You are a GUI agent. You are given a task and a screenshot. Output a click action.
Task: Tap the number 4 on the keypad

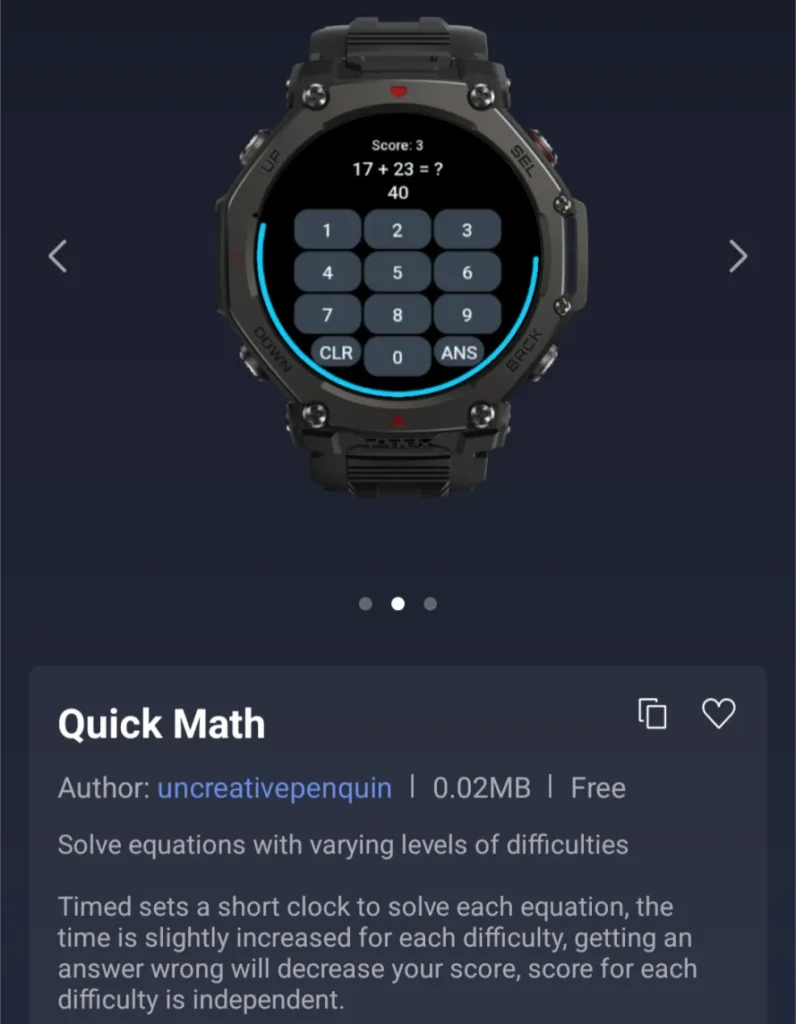click(x=326, y=272)
